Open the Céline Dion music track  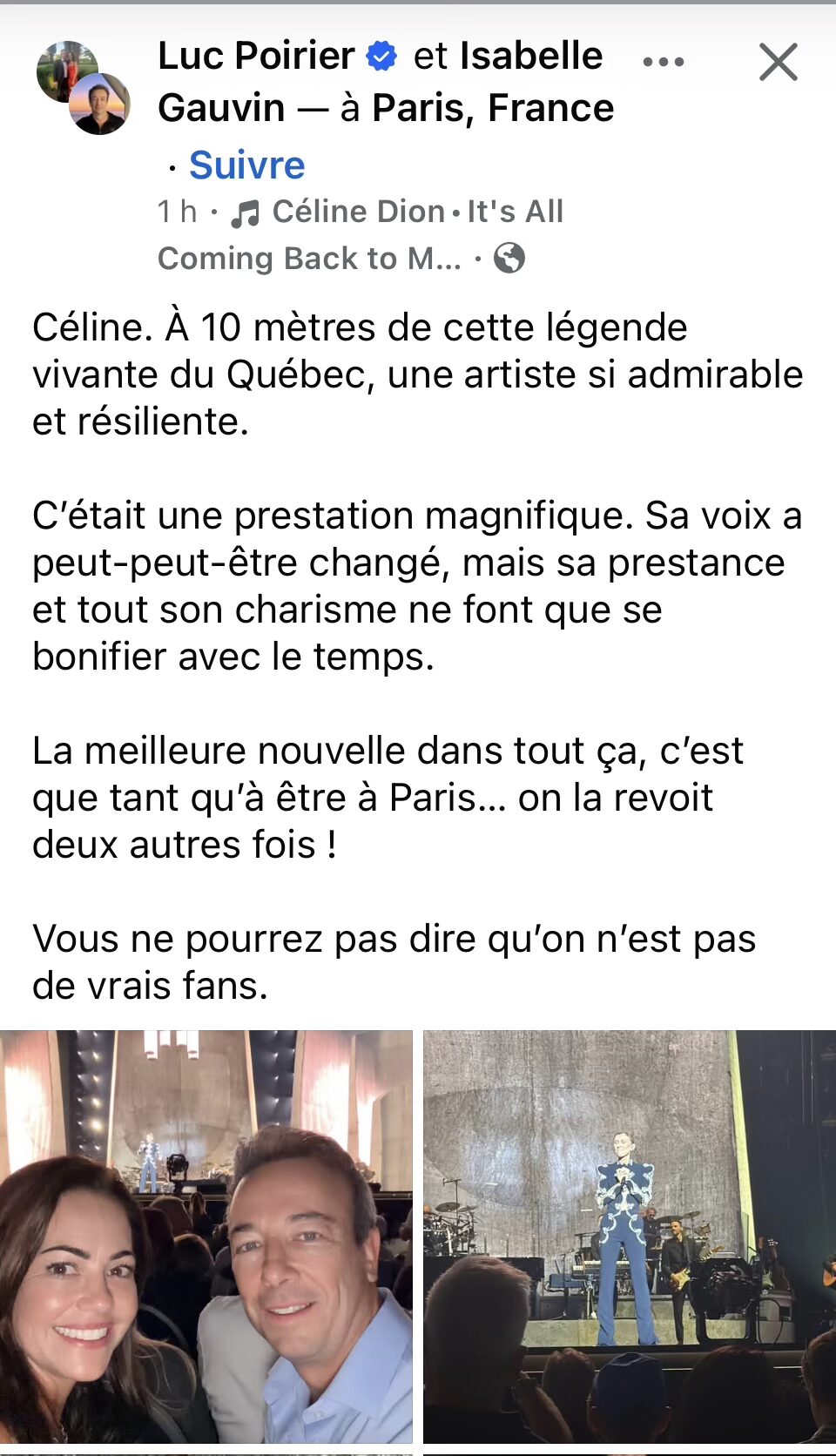(397, 235)
